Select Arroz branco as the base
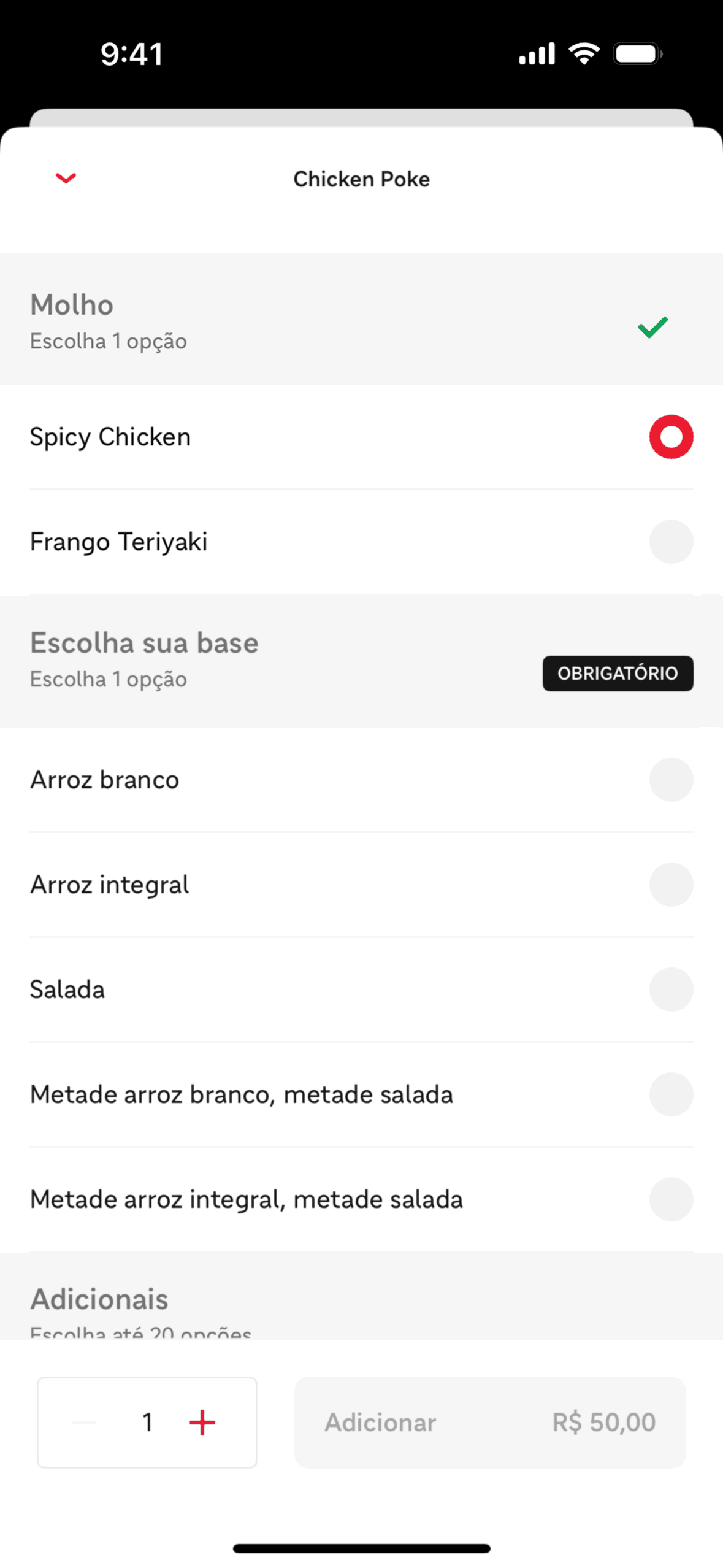 (x=671, y=780)
